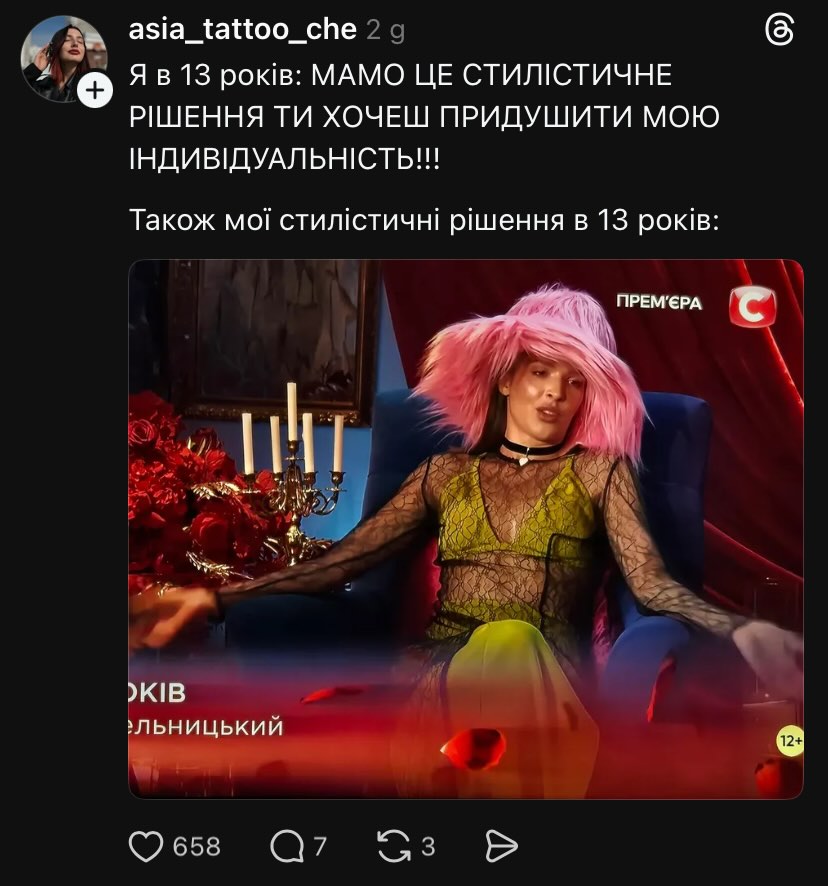Open asia_tattoo_che's profile picture
The width and height of the screenshot is (828, 886).
(x=60, y=55)
